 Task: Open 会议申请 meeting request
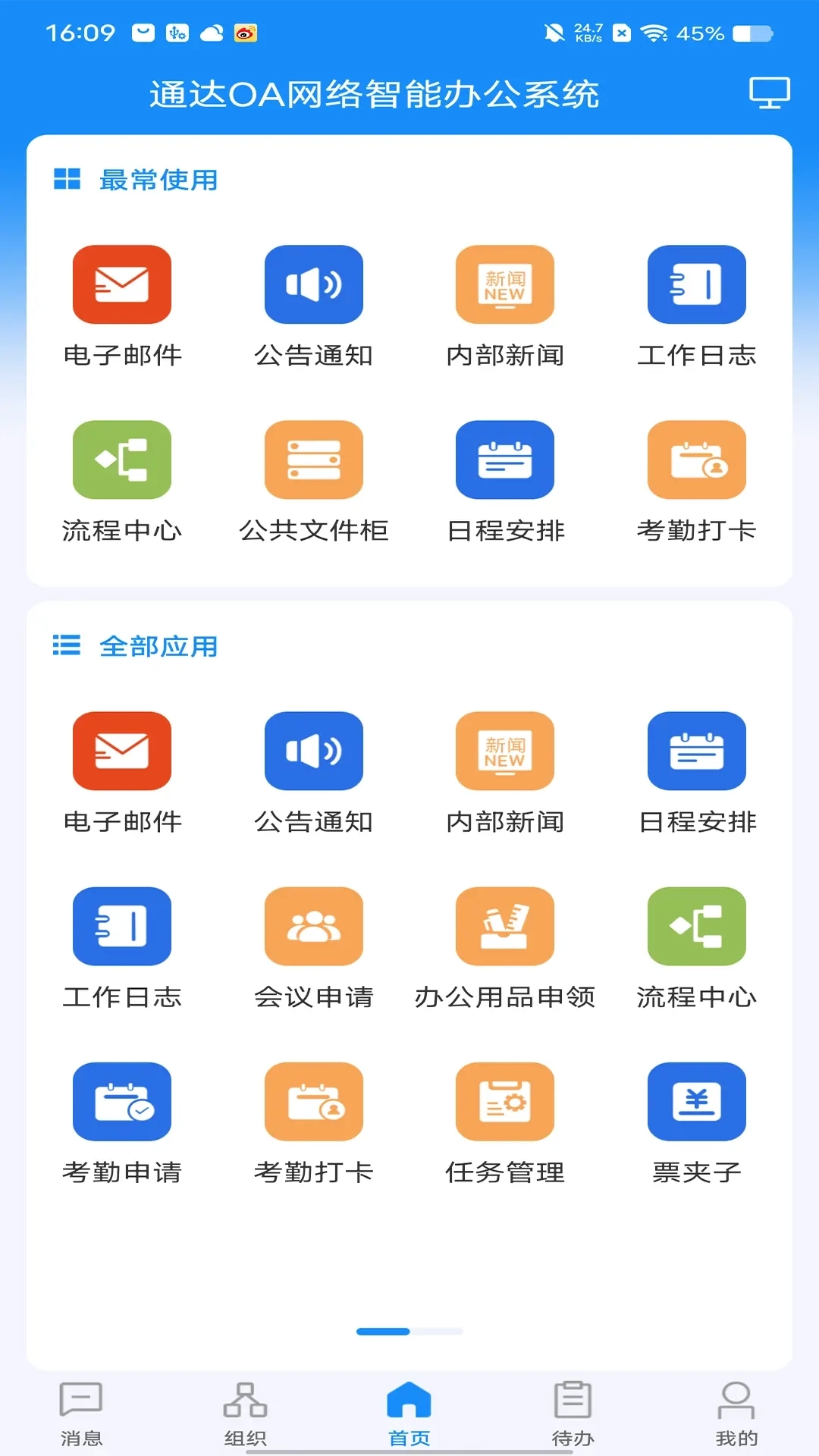(313, 926)
